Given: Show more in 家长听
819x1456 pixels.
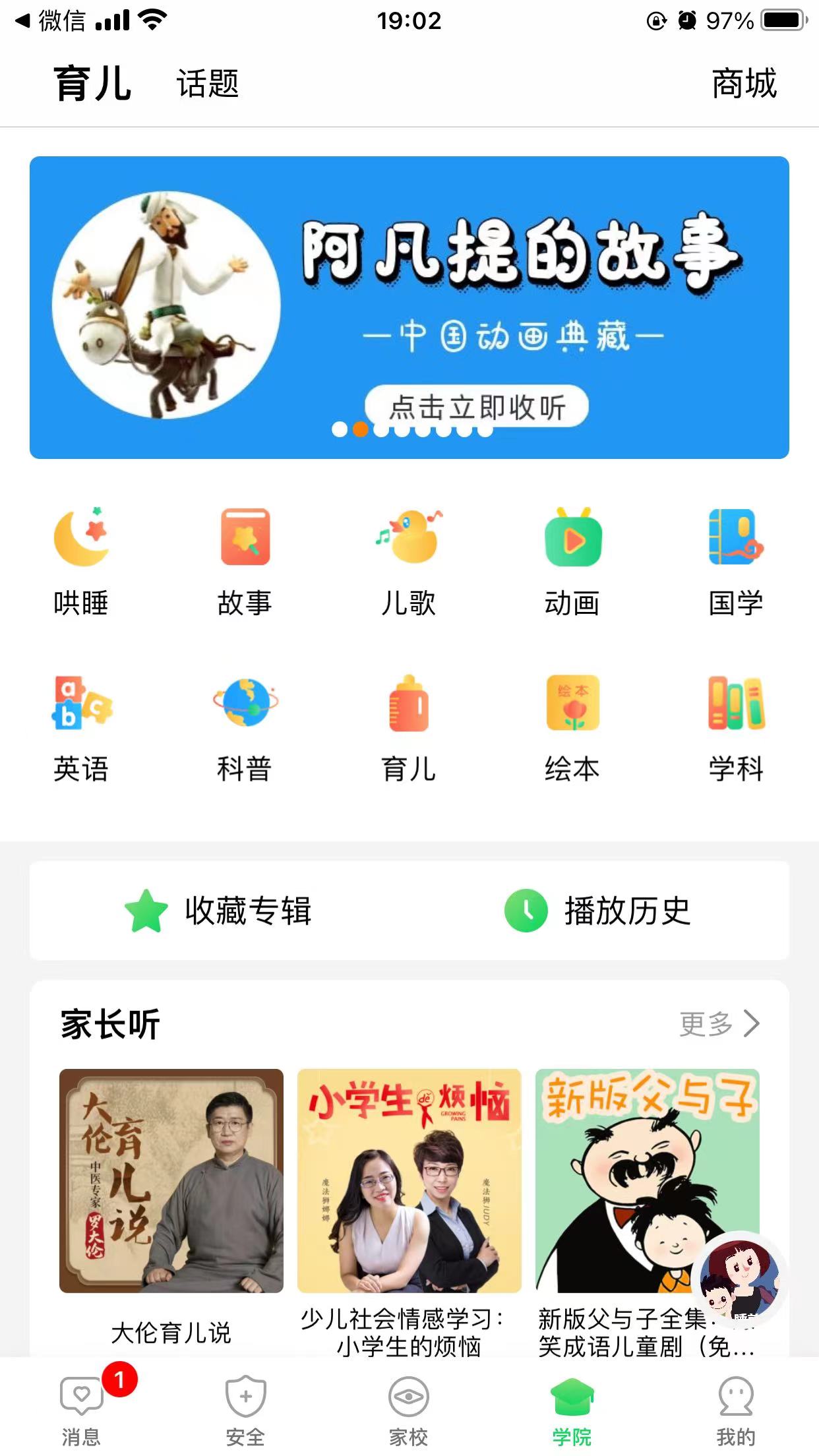Looking at the screenshot, I should pyautogui.click(x=720, y=1023).
